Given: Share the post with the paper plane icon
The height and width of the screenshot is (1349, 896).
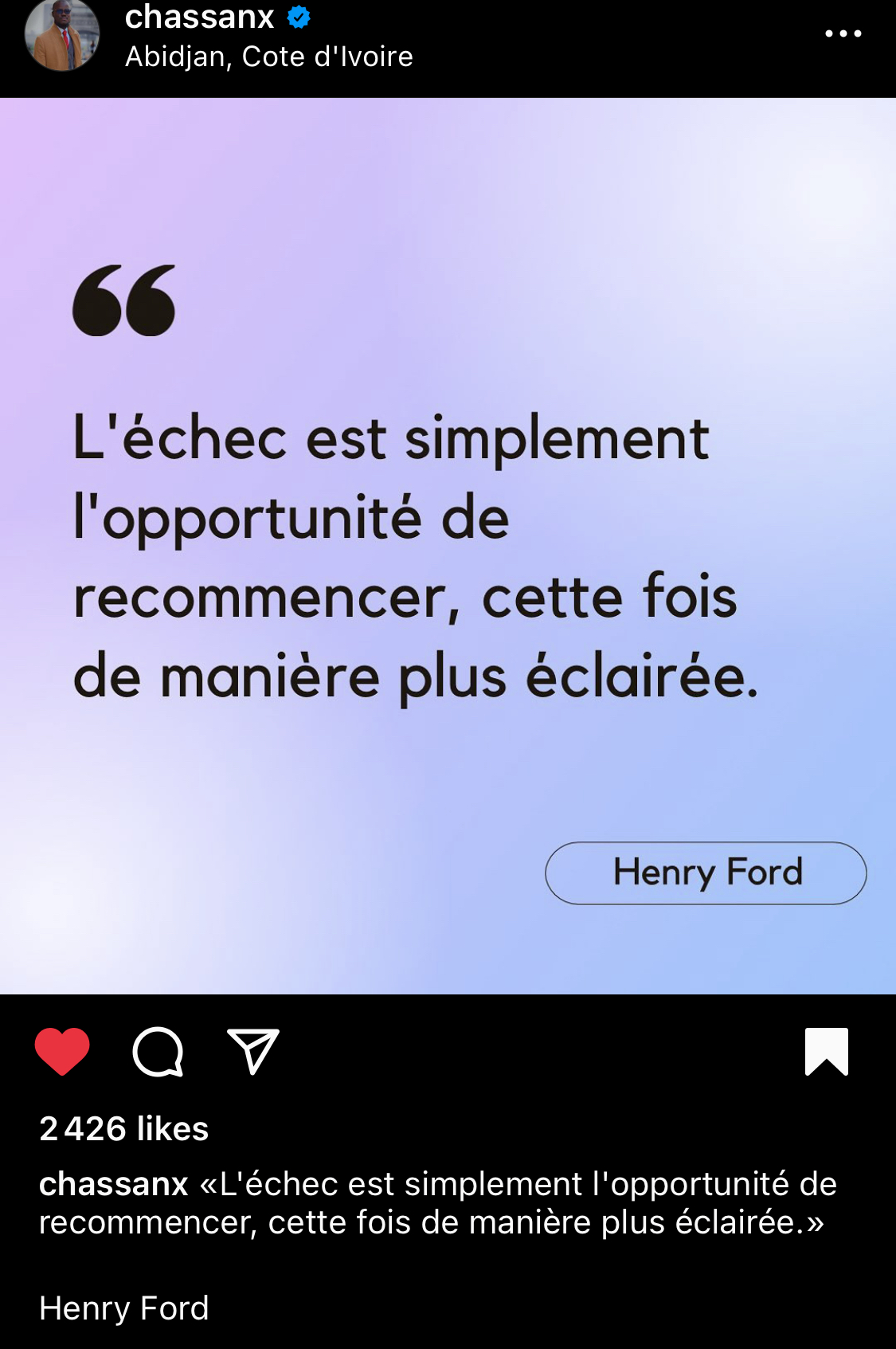Looking at the screenshot, I should [x=252, y=1051].
